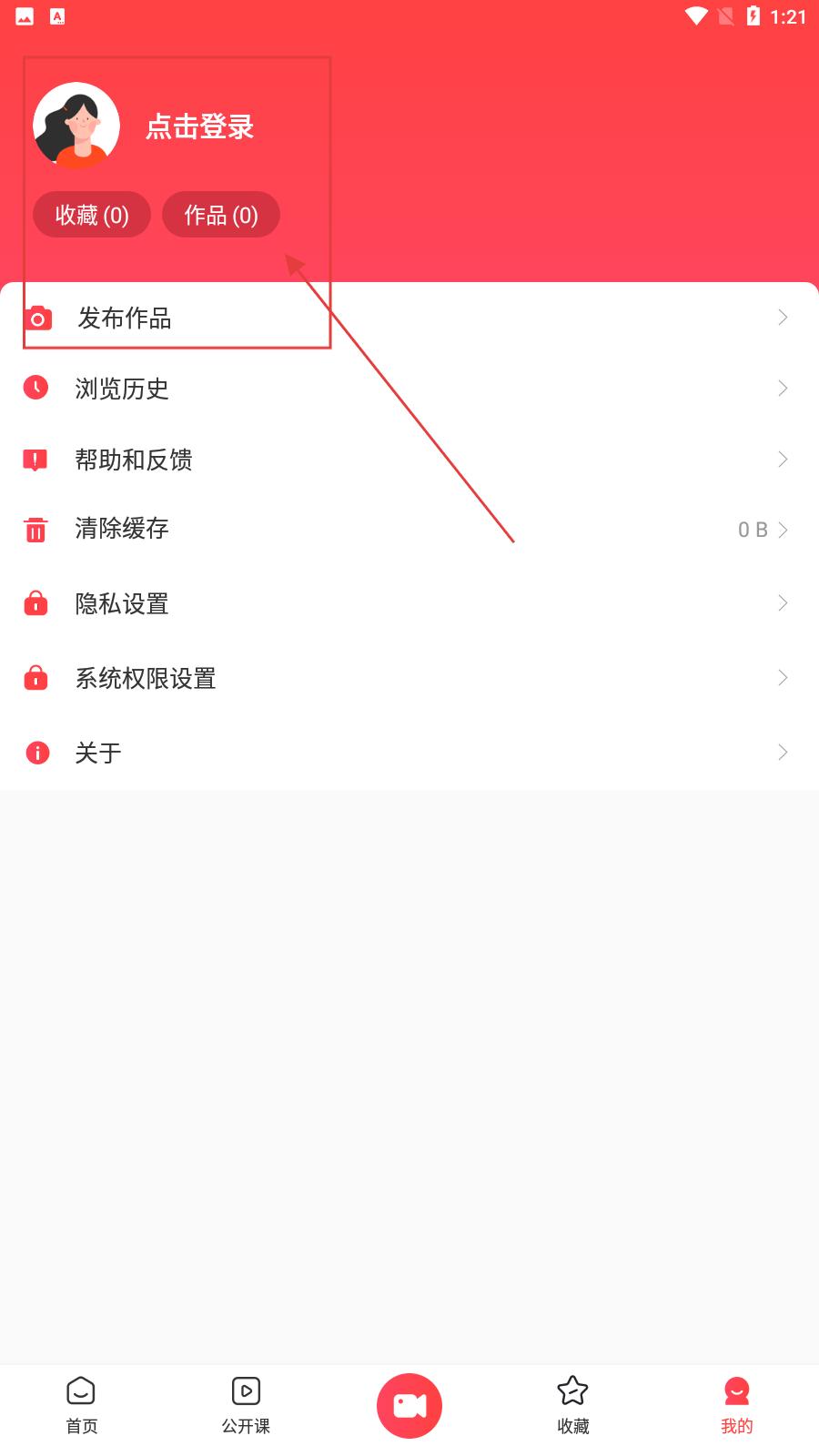Screen dimensions: 819x1456
Task: Switch to the 首页 tab
Action: tap(82, 1406)
